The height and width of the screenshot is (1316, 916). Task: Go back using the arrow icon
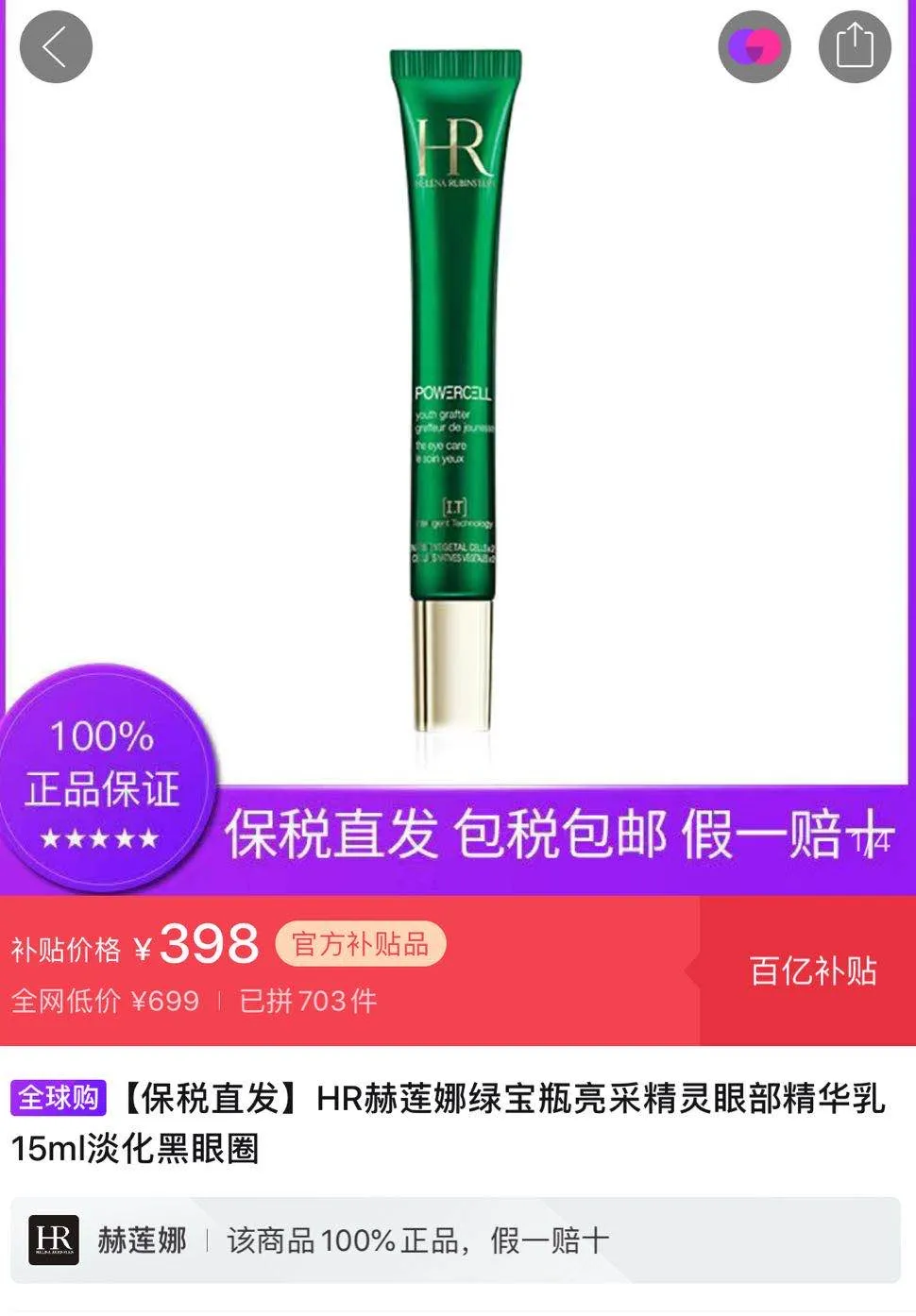click(55, 46)
